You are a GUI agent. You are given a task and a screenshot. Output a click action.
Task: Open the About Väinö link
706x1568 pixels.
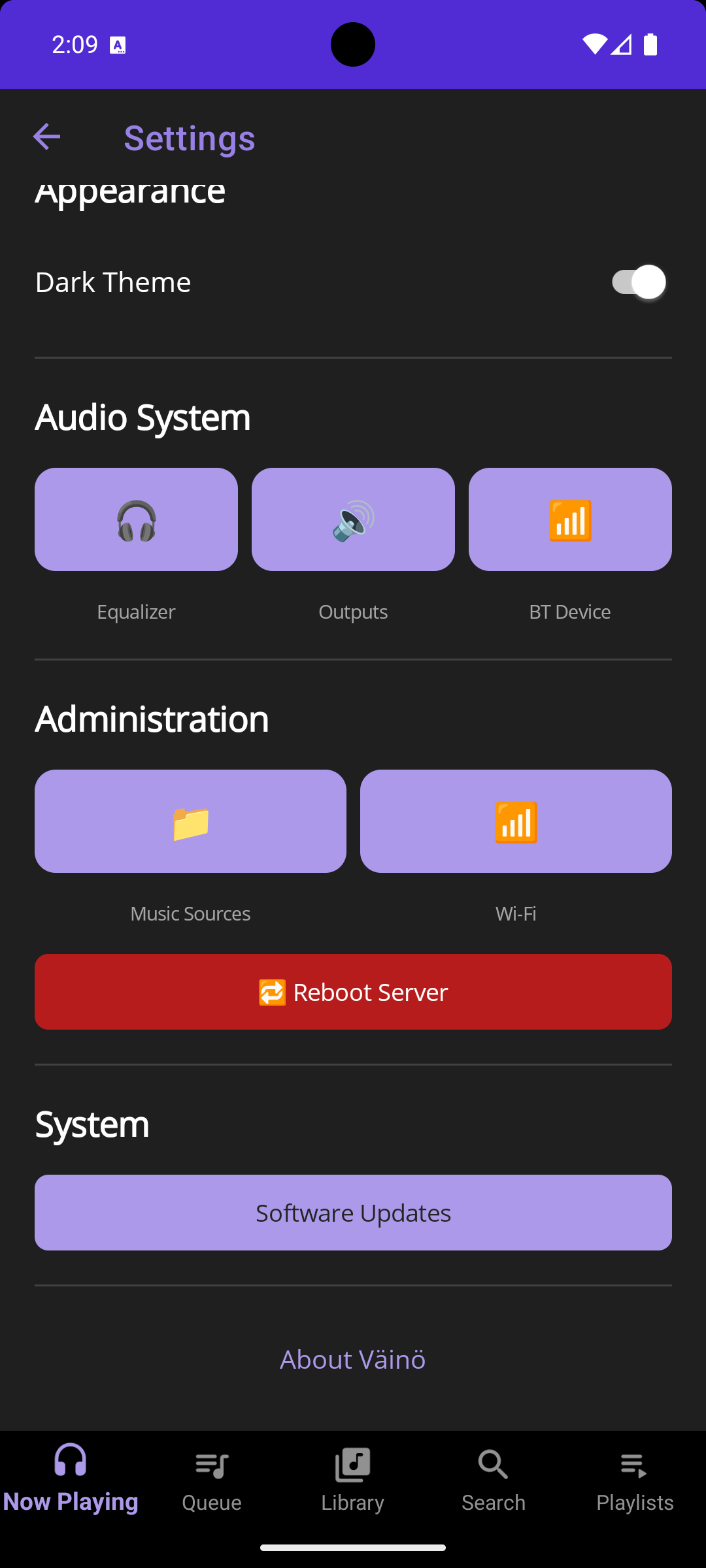pos(353,1360)
